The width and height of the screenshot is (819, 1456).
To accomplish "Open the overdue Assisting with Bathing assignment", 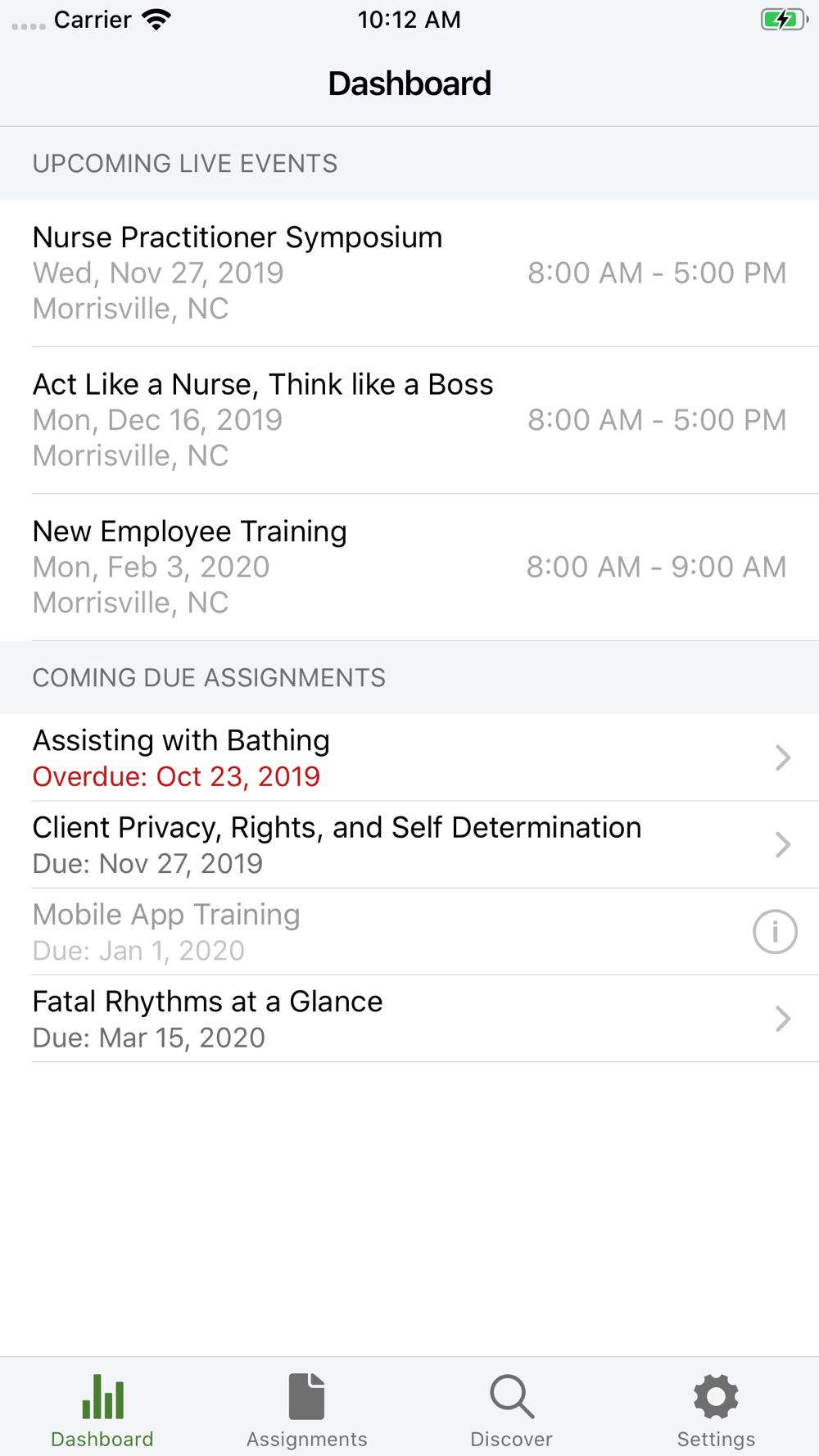I will (409, 757).
